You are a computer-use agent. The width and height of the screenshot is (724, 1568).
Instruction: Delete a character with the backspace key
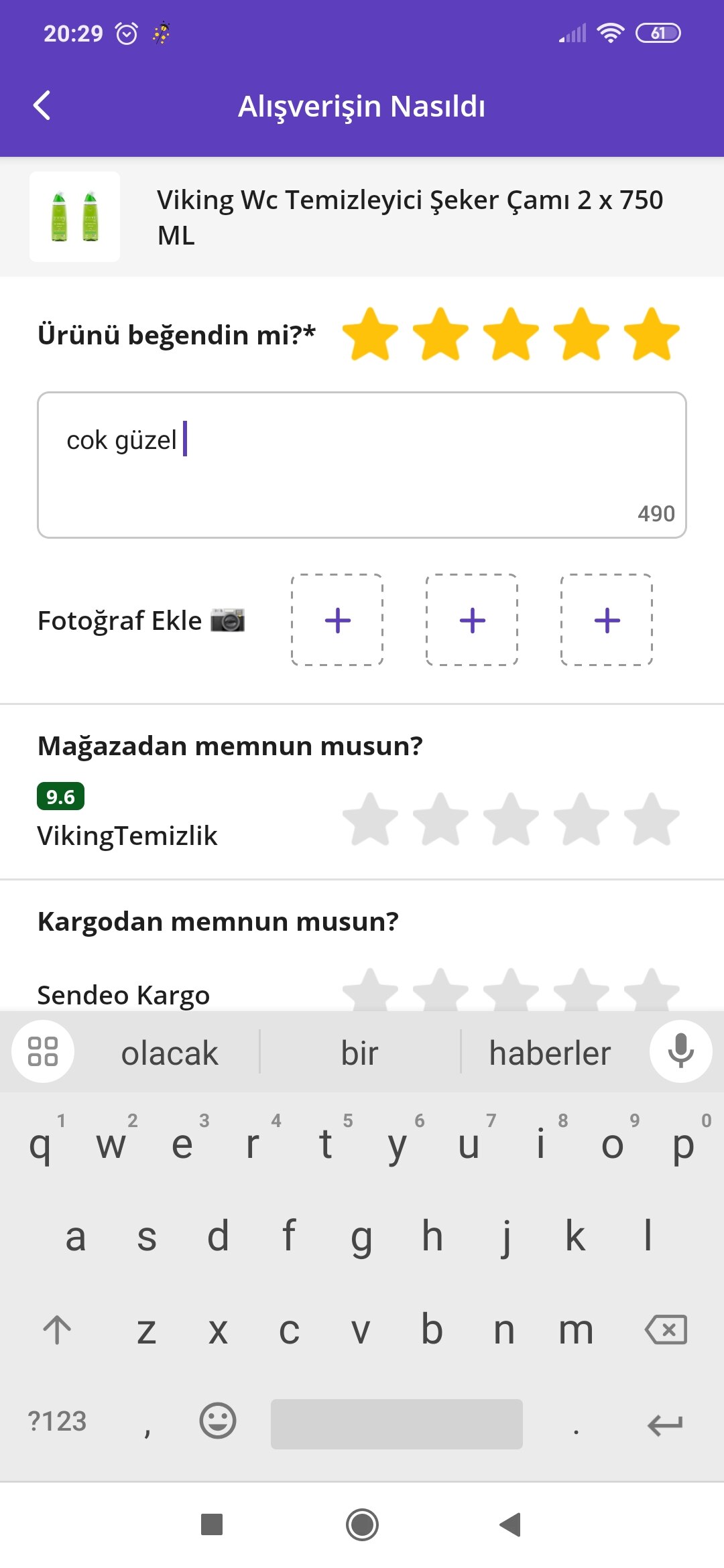click(666, 1329)
